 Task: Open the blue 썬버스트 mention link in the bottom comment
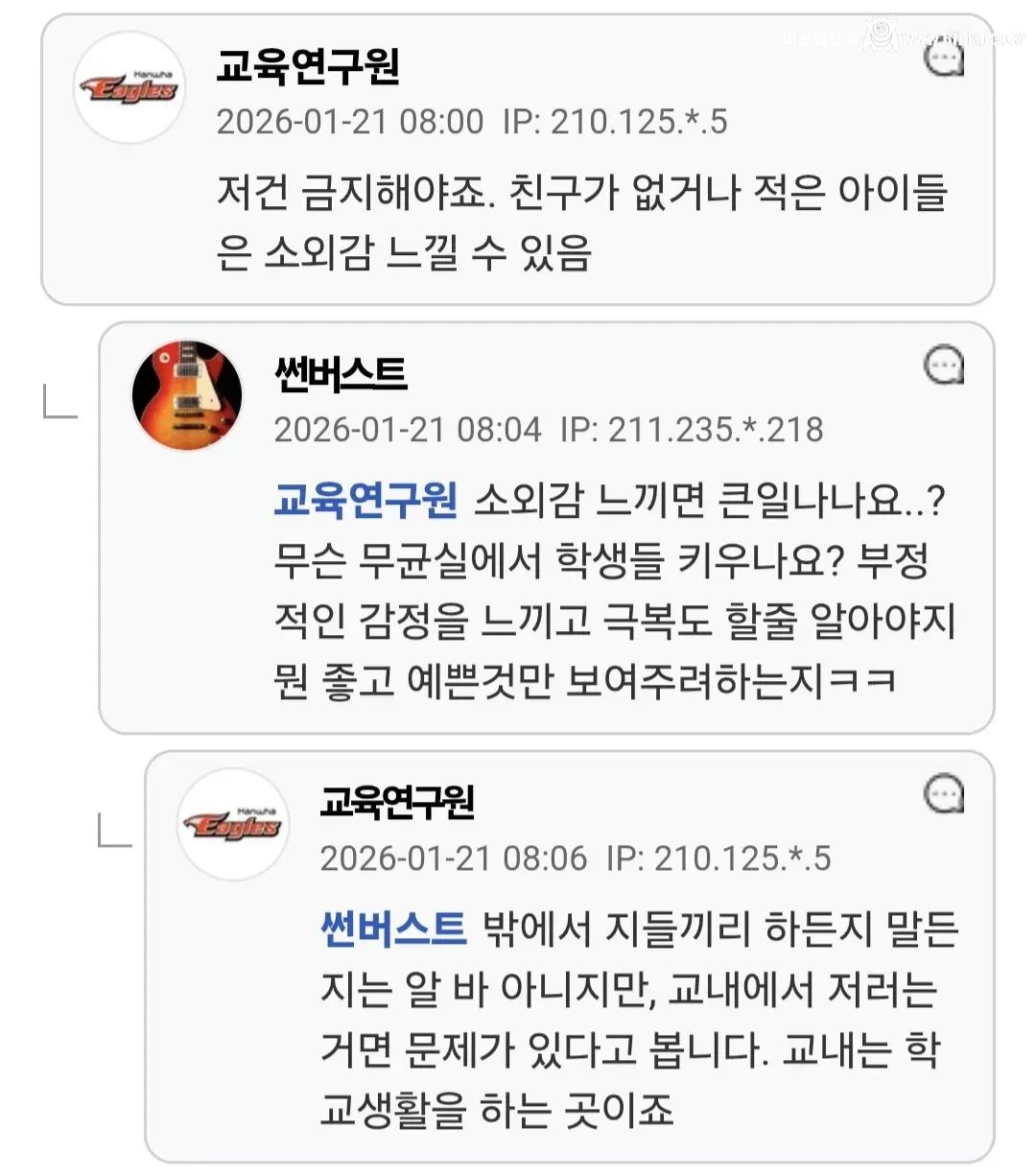point(391,928)
